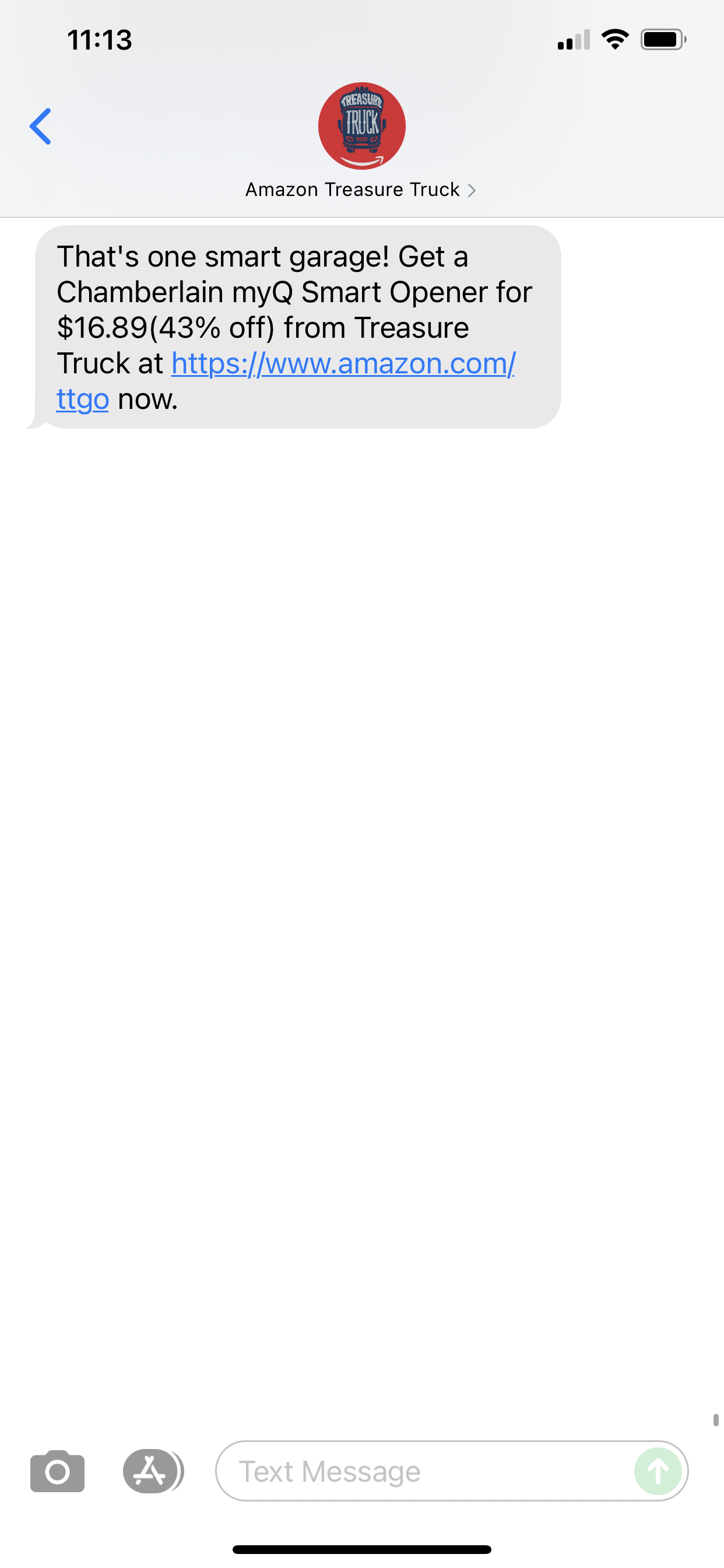The height and width of the screenshot is (1568, 724).
Task: Open the App Store apps drawer
Action: 150,1471
